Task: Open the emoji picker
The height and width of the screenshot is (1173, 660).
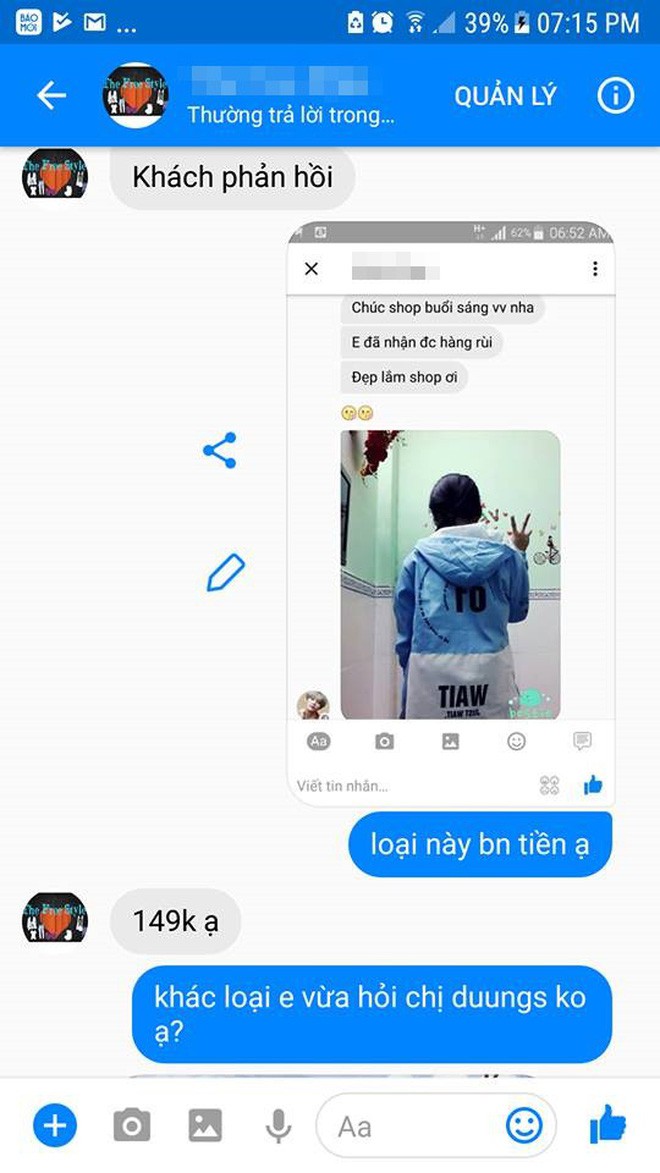Action: click(524, 1125)
